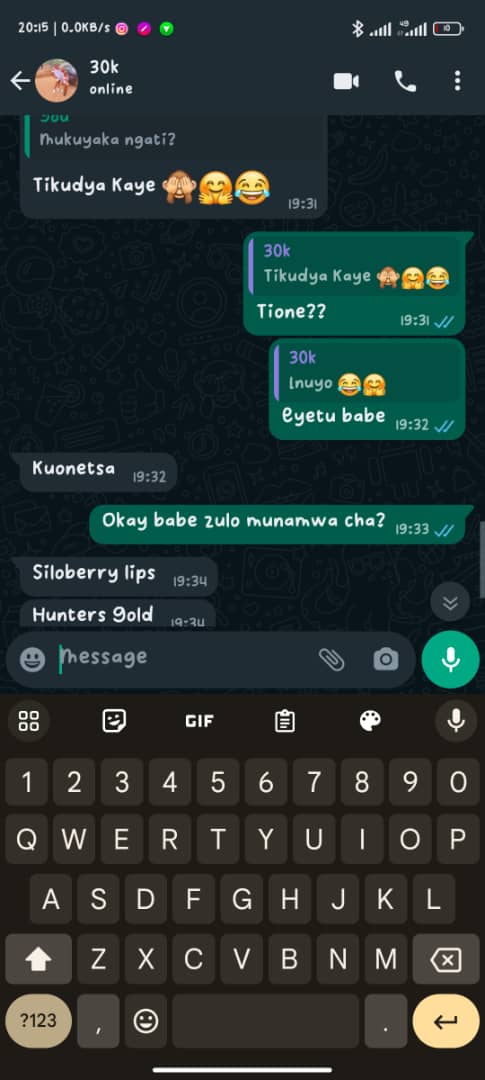Go back to the chat list
The height and width of the screenshot is (1080, 485).
20,81
